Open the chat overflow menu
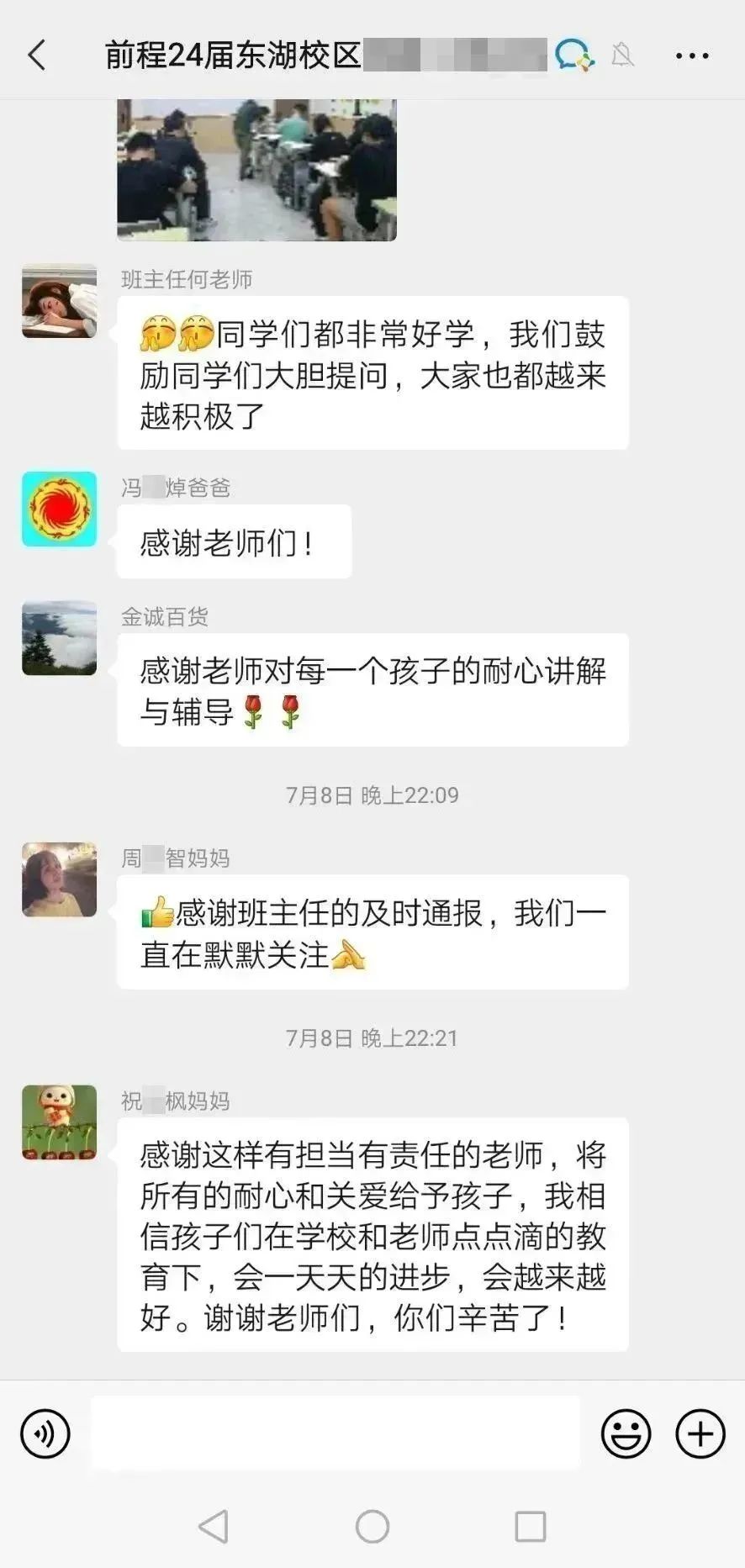The width and height of the screenshot is (745, 1568). [692, 56]
